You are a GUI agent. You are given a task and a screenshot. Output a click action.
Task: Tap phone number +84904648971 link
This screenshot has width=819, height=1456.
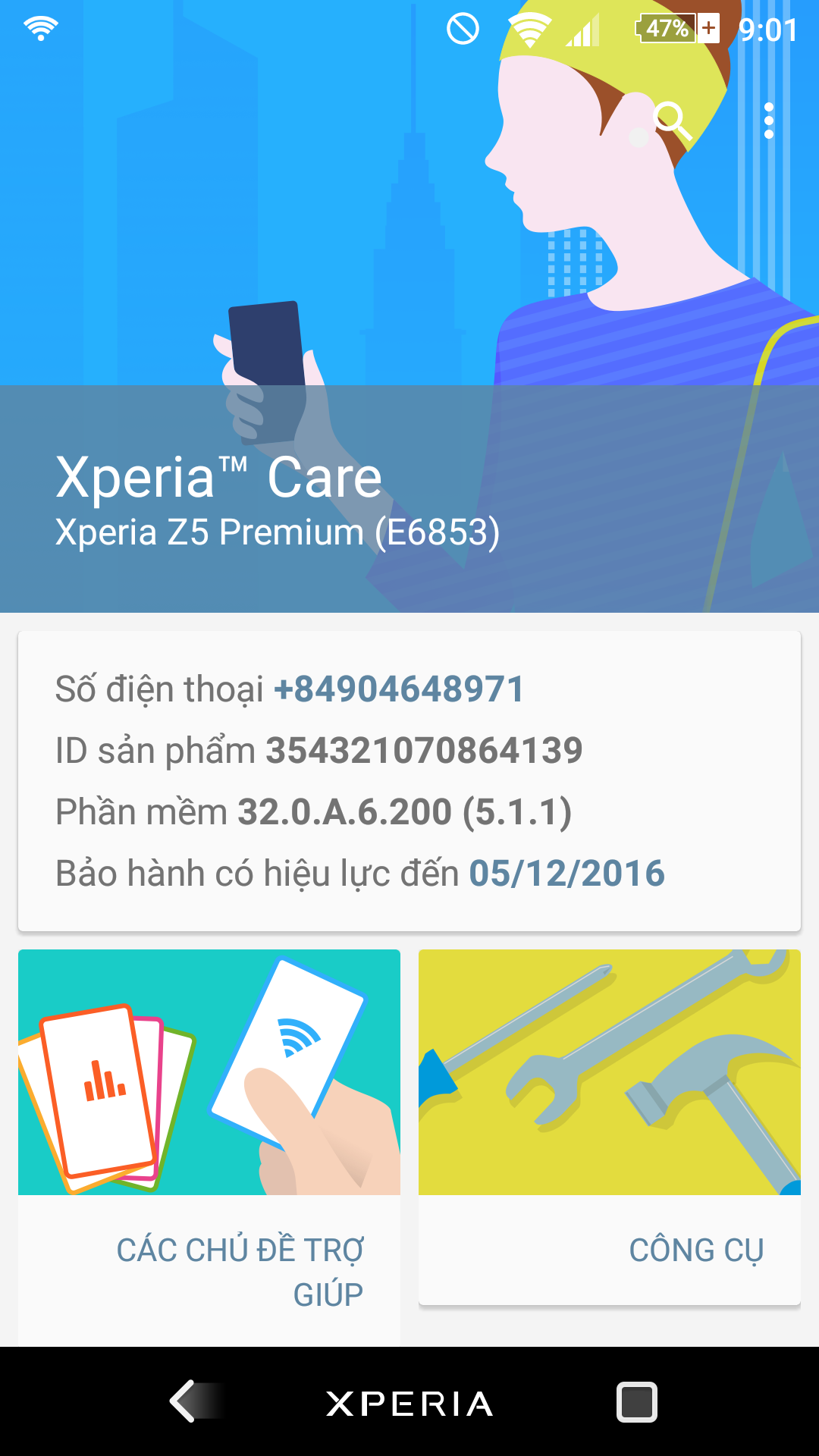pos(399,689)
